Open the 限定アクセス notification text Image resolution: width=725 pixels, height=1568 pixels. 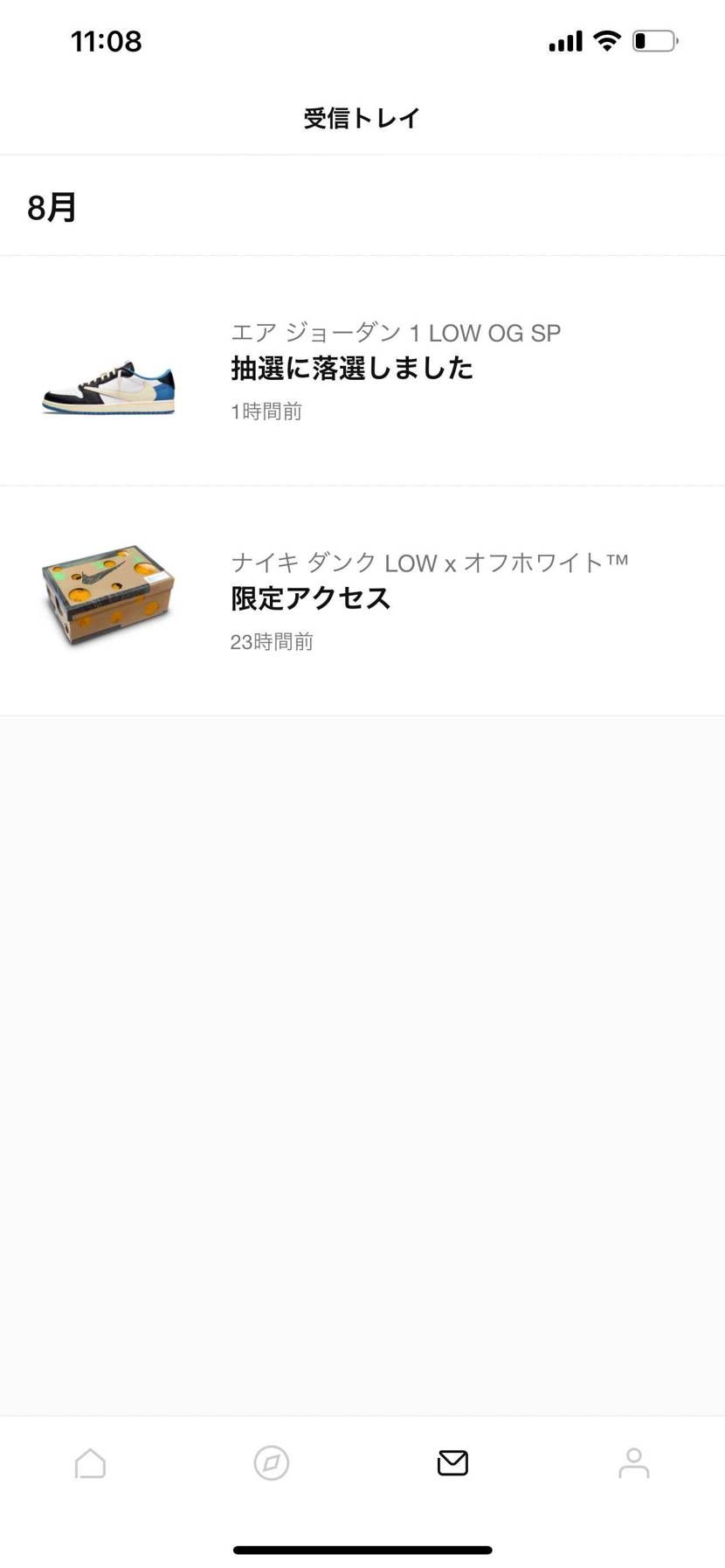(x=310, y=598)
